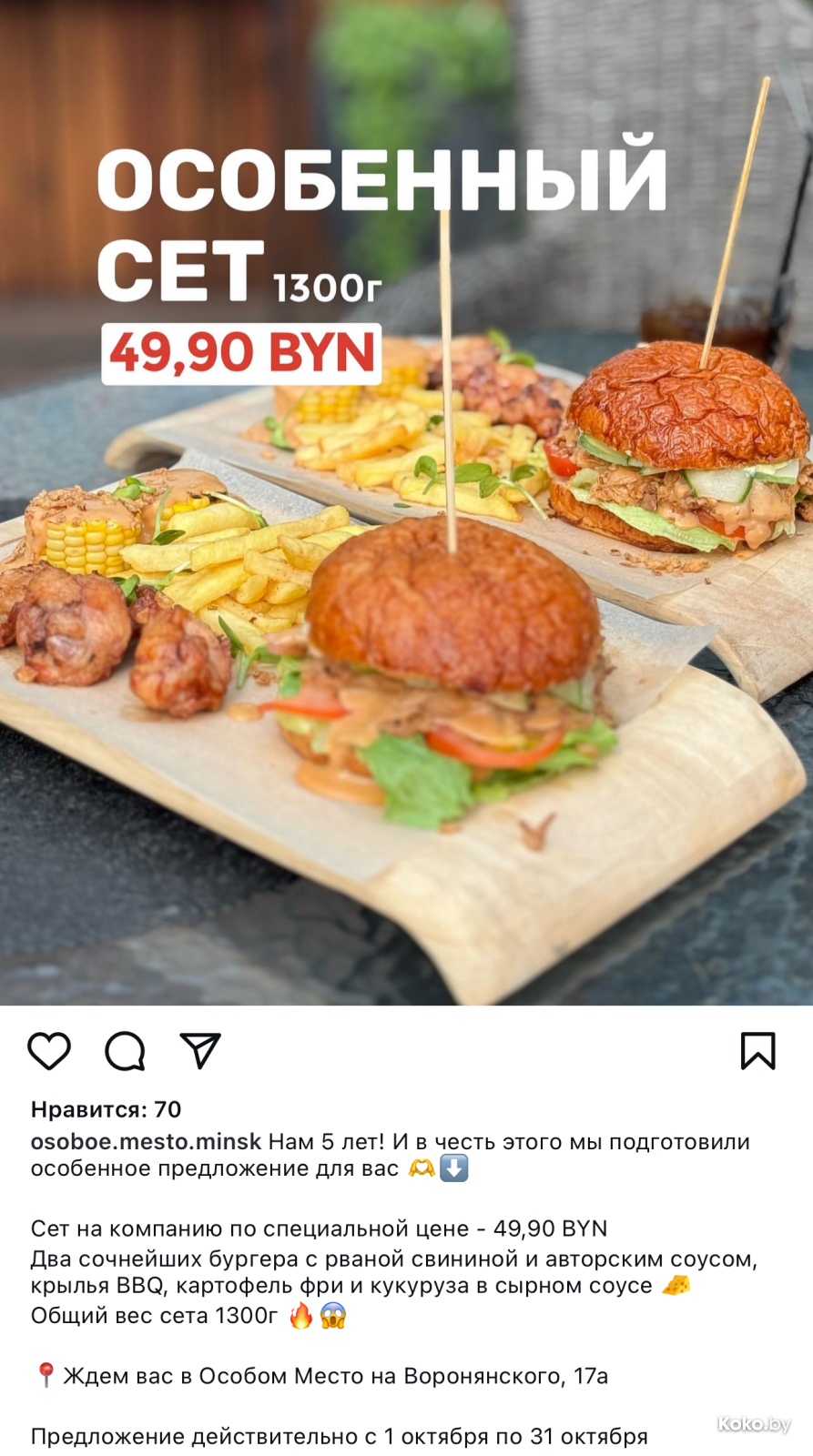The width and height of the screenshot is (813, 1456).
Task: Open the osoboe.mesto.minsk profile
Action: pos(146,1141)
